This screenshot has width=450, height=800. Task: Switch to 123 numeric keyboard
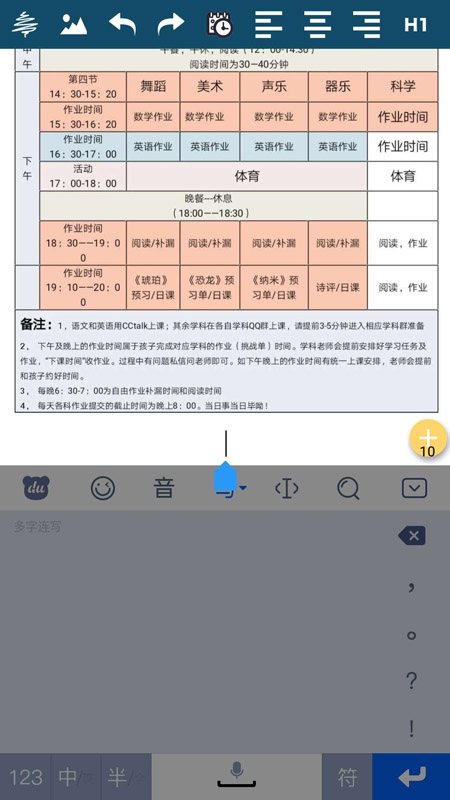pyautogui.click(x=26, y=777)
